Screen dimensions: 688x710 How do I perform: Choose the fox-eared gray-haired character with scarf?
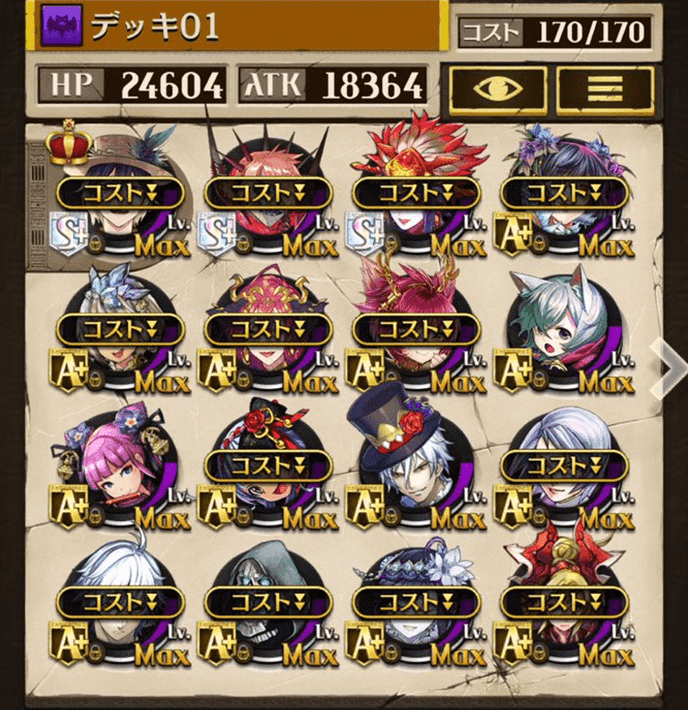click(563, 330)
